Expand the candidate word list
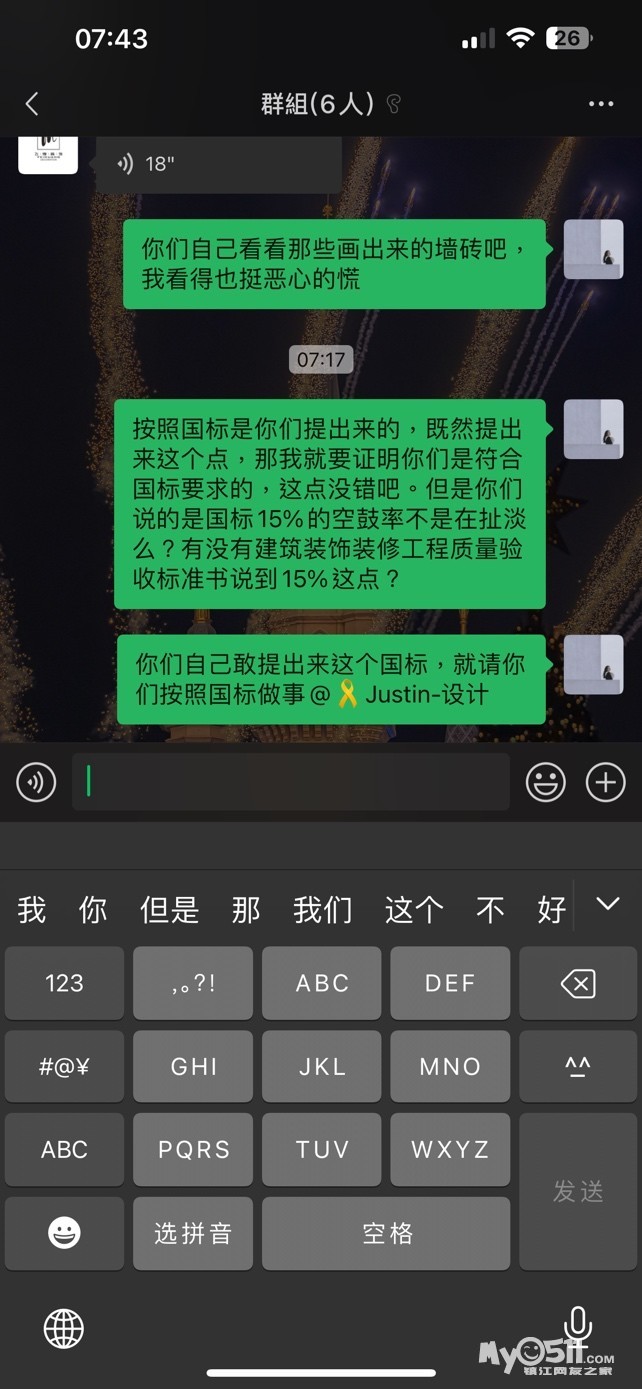The height and width of the screenshot is (1389, 642). tap(607, 905)
